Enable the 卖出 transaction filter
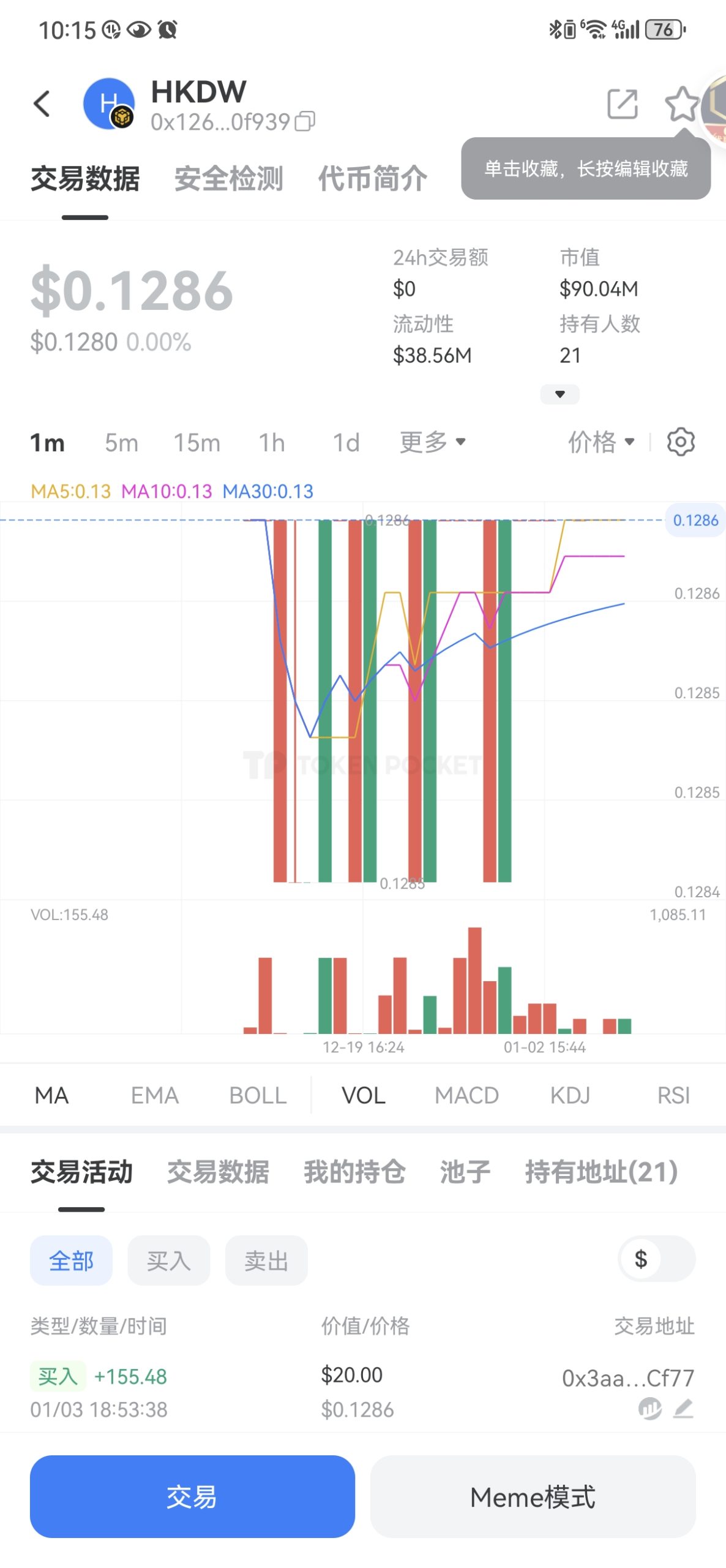The image size is (726, 1568). pyautogui.click(x=266, y=1261)
